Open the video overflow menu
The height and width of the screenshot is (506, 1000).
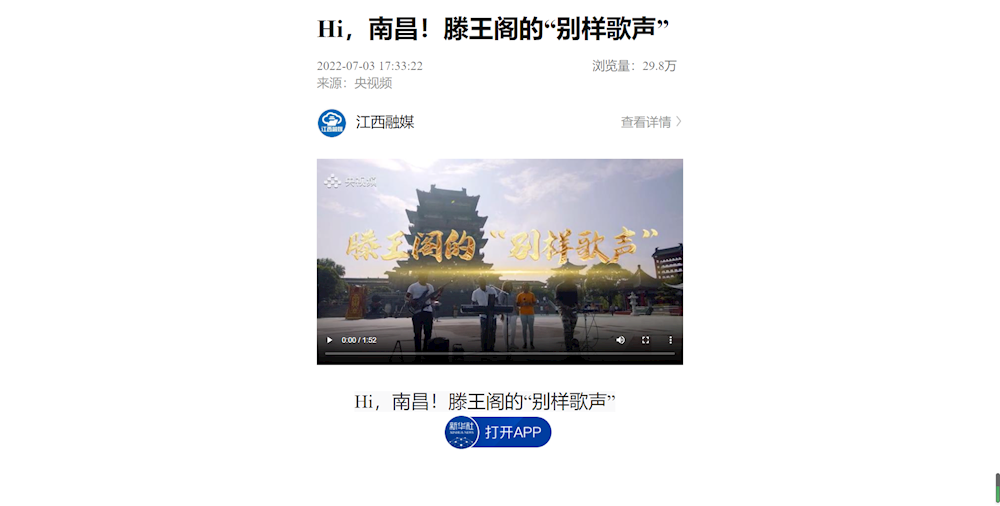(x=670, y=340)
